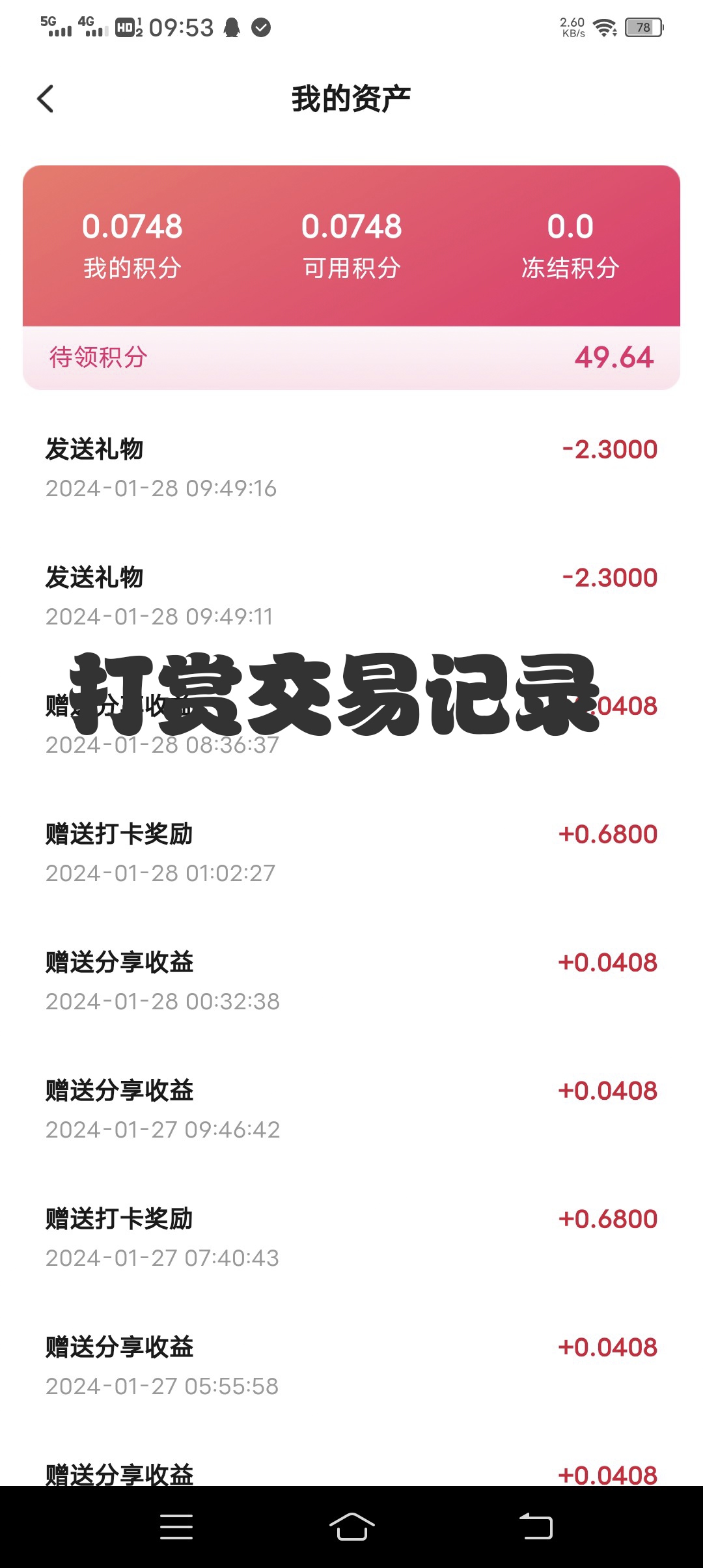Tap the system home button

coord(352,1526)
